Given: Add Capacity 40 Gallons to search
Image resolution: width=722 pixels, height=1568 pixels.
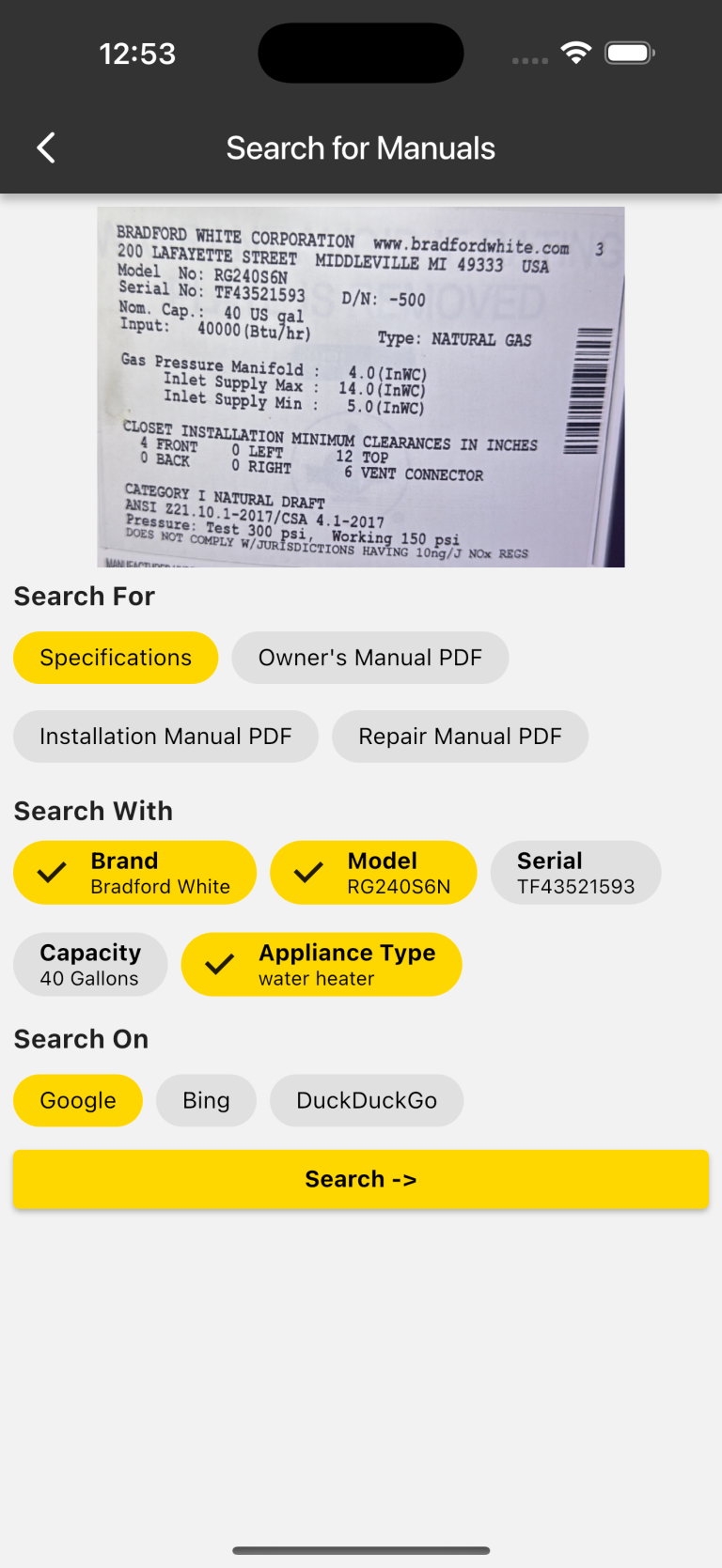Looking at the screenshot, I should pos(90,965).
